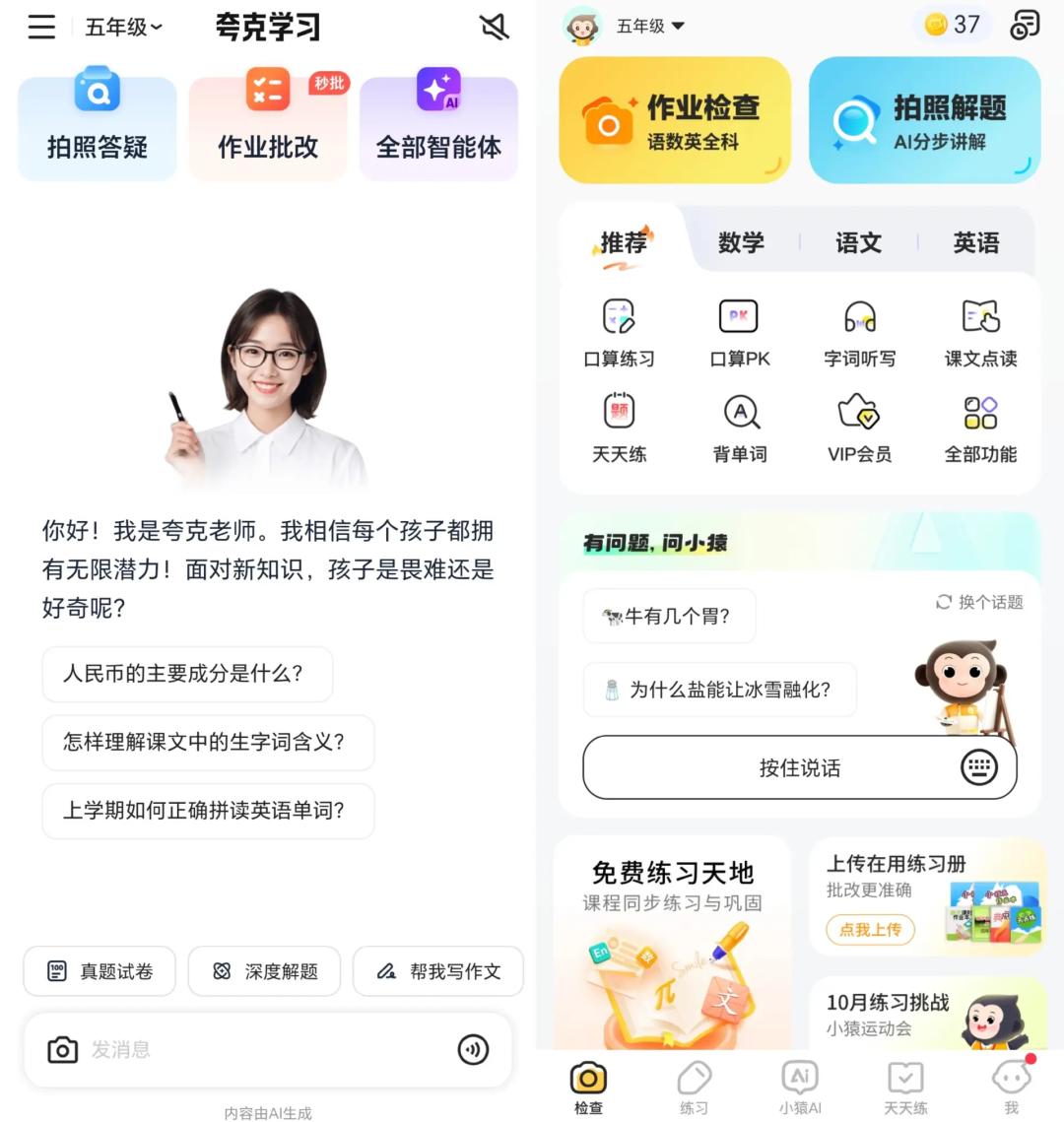The width and height of the screenshot is (1064, 1122).
Task: Open the 背单词 vocabulary tool
Action: pos(739,426)
